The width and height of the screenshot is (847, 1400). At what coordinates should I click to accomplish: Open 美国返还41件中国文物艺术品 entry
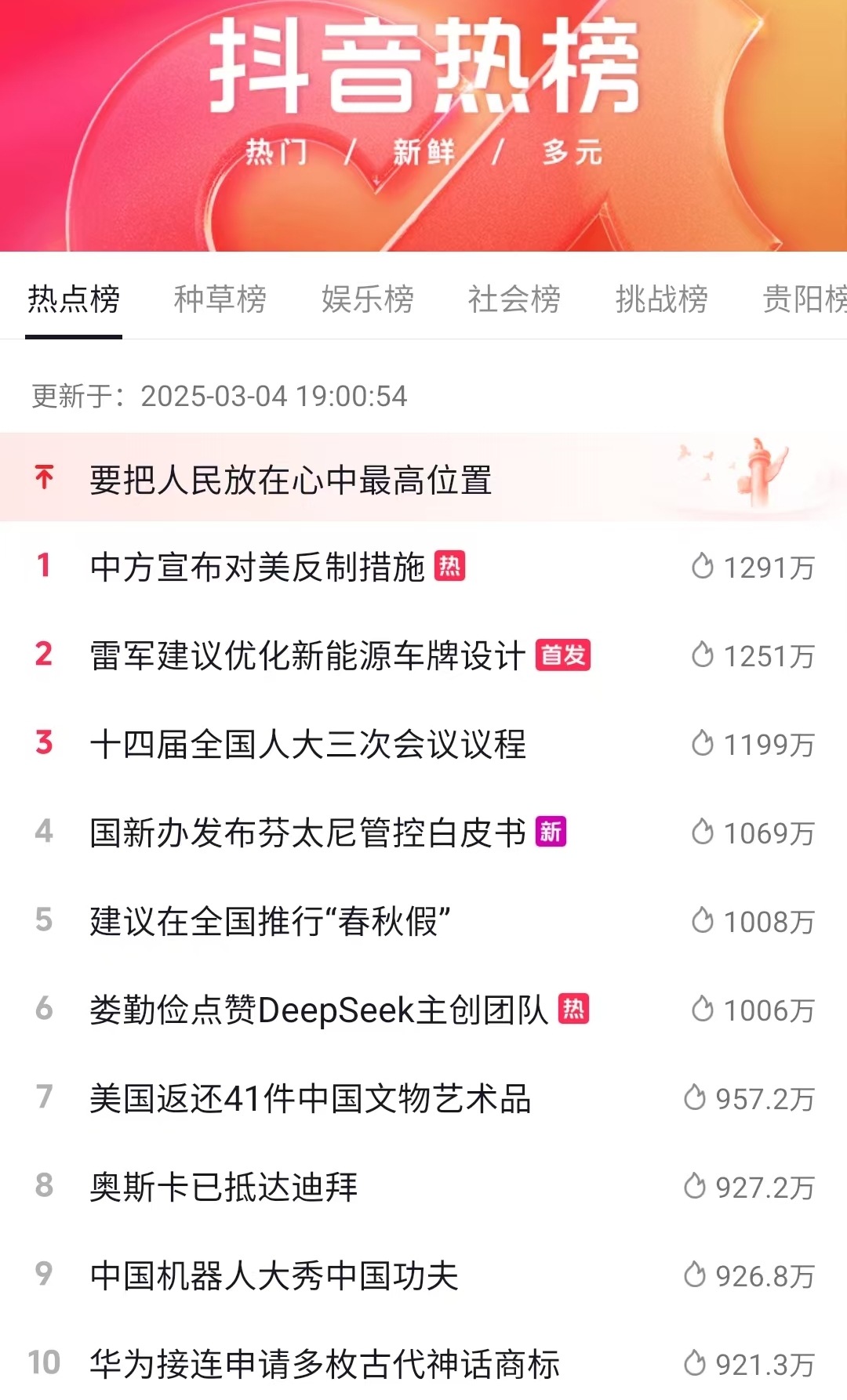pyautogui.click(x=311, y=1099)
